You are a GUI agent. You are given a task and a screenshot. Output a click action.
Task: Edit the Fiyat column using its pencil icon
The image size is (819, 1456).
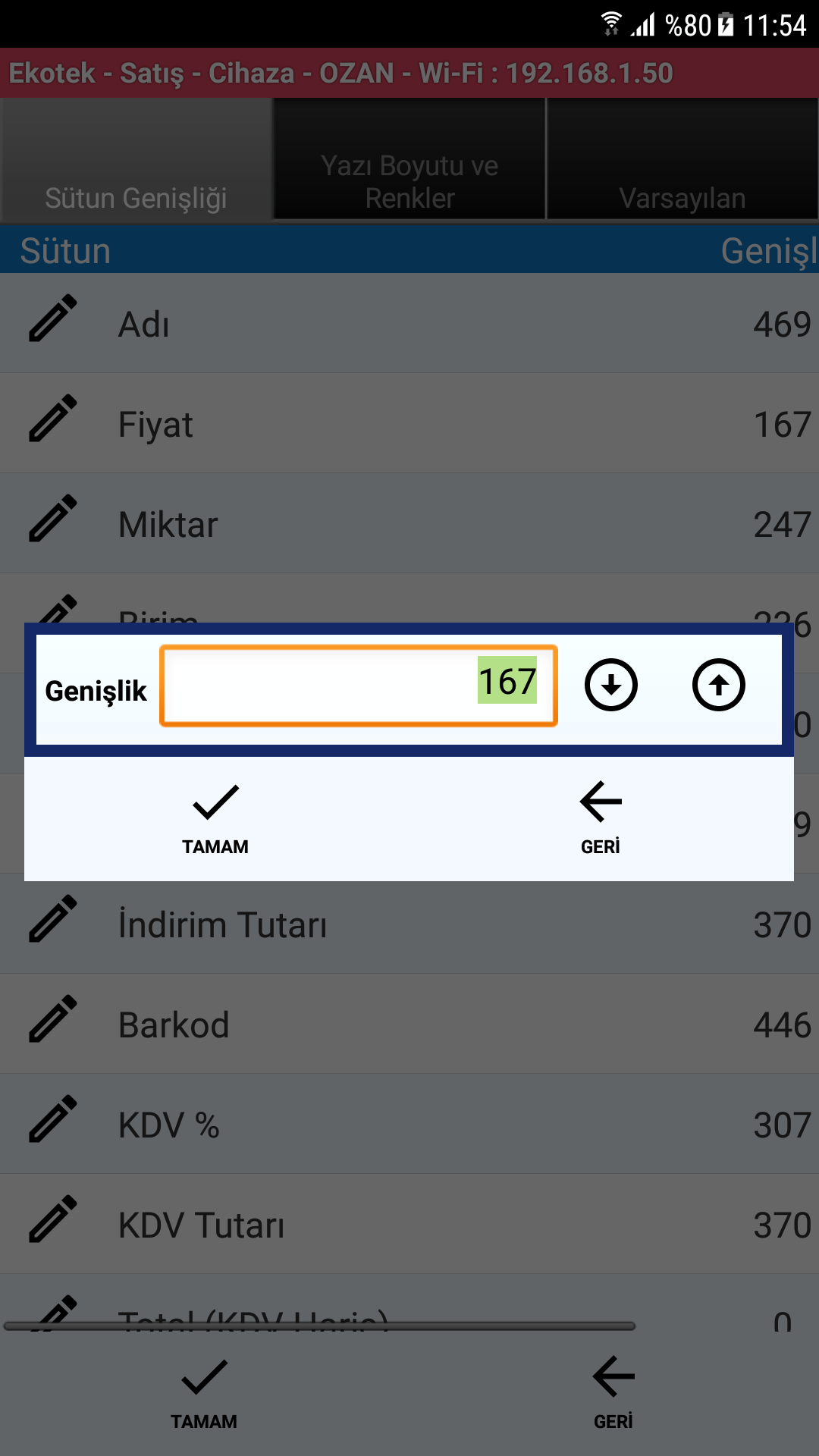[x=53, y=422]
